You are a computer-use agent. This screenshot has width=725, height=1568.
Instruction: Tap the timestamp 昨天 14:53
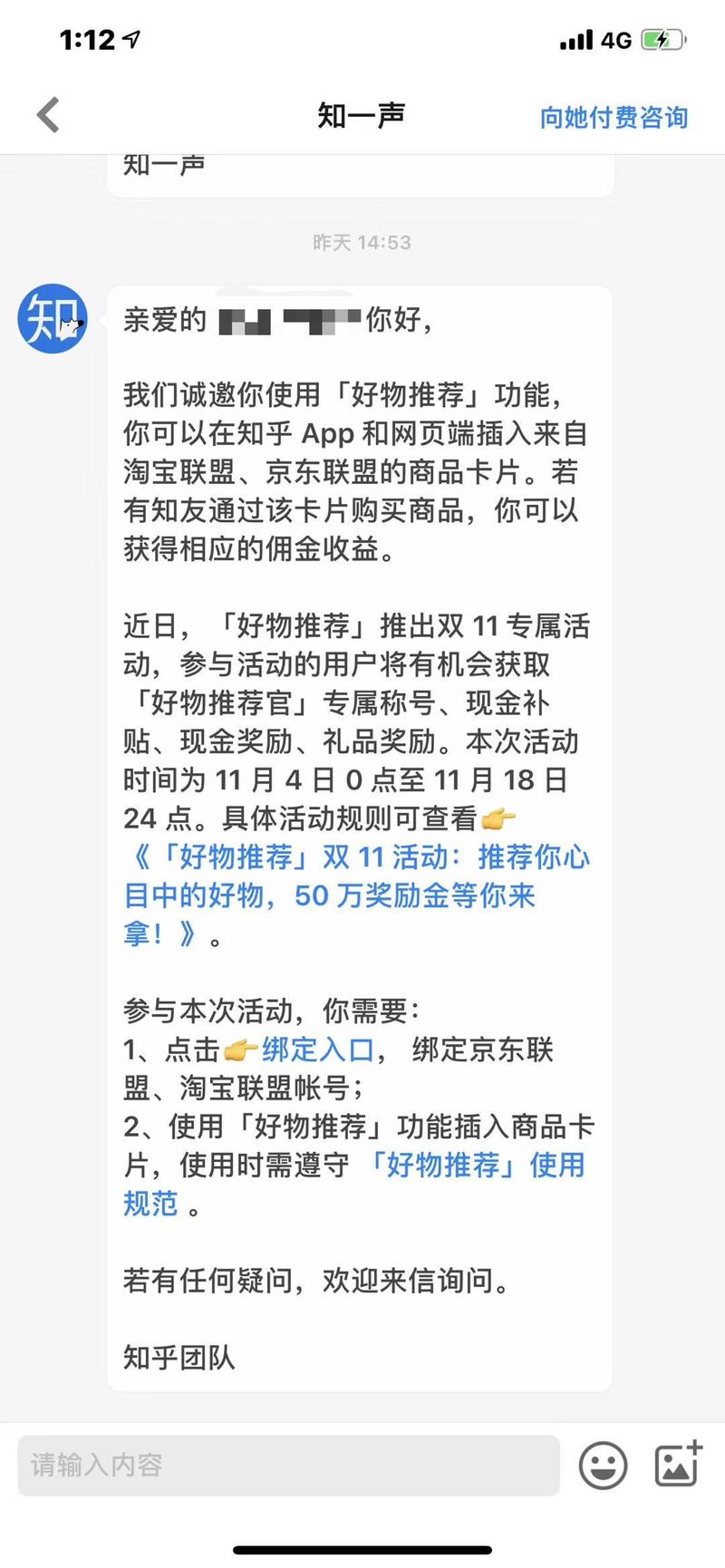click(x=362, y=242)
